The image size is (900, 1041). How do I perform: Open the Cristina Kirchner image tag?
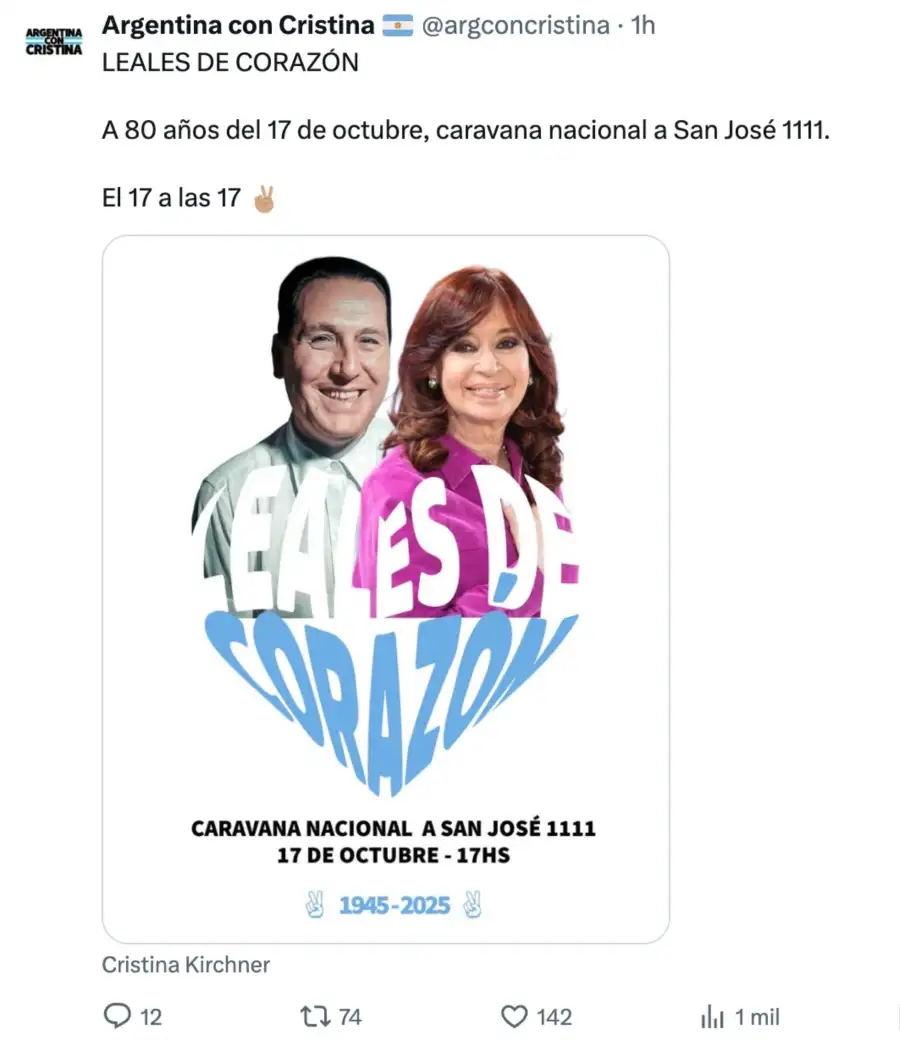pyautogui.click(x=186, y=965)
